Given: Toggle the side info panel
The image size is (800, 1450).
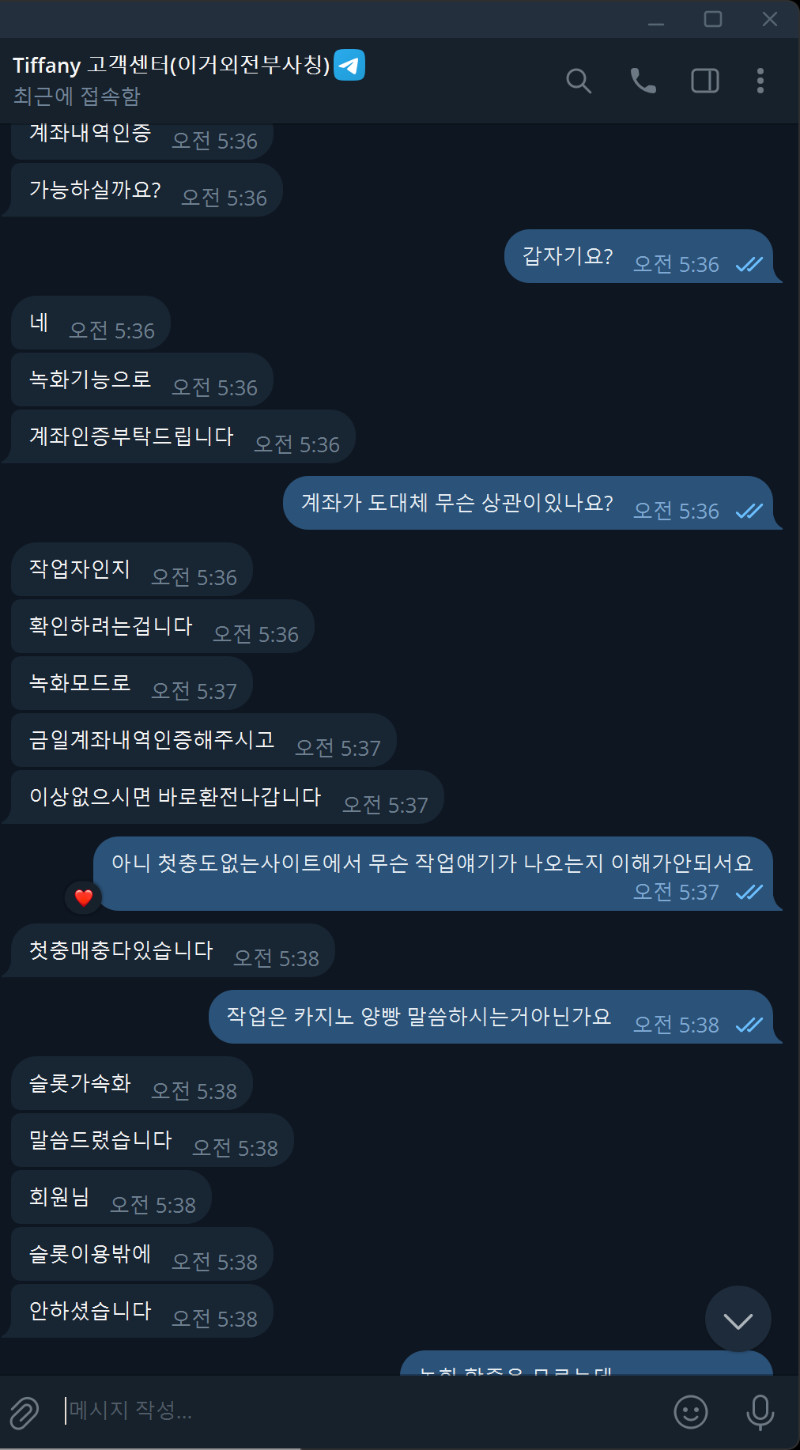Looking at the screenshot, I should click(705, 81).
